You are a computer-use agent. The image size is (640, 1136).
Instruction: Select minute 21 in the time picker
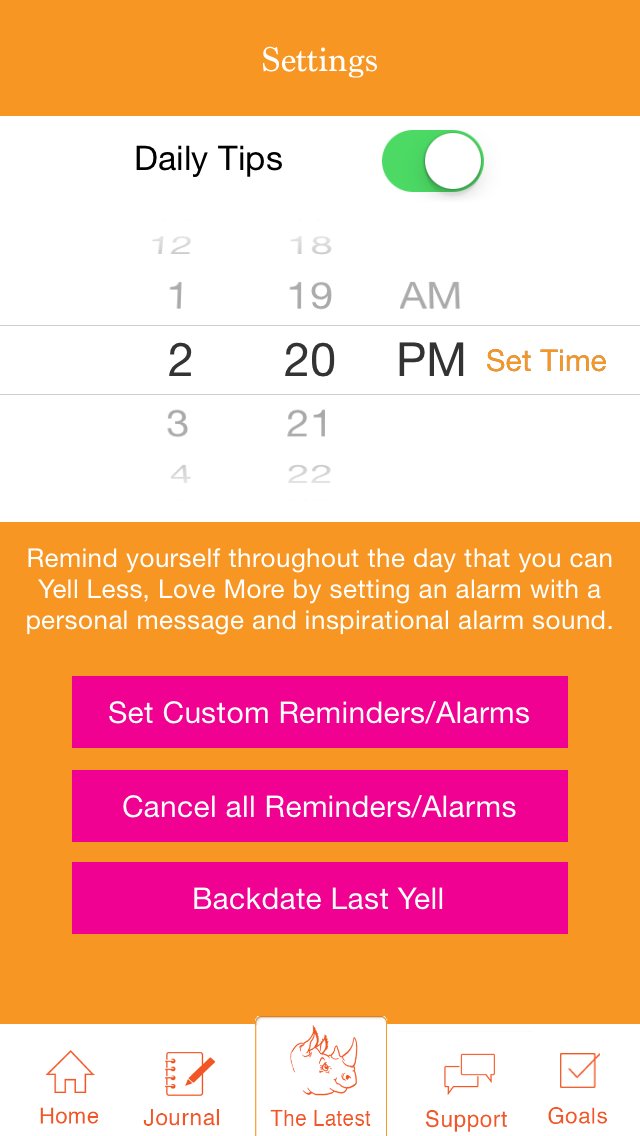(308, 424)
